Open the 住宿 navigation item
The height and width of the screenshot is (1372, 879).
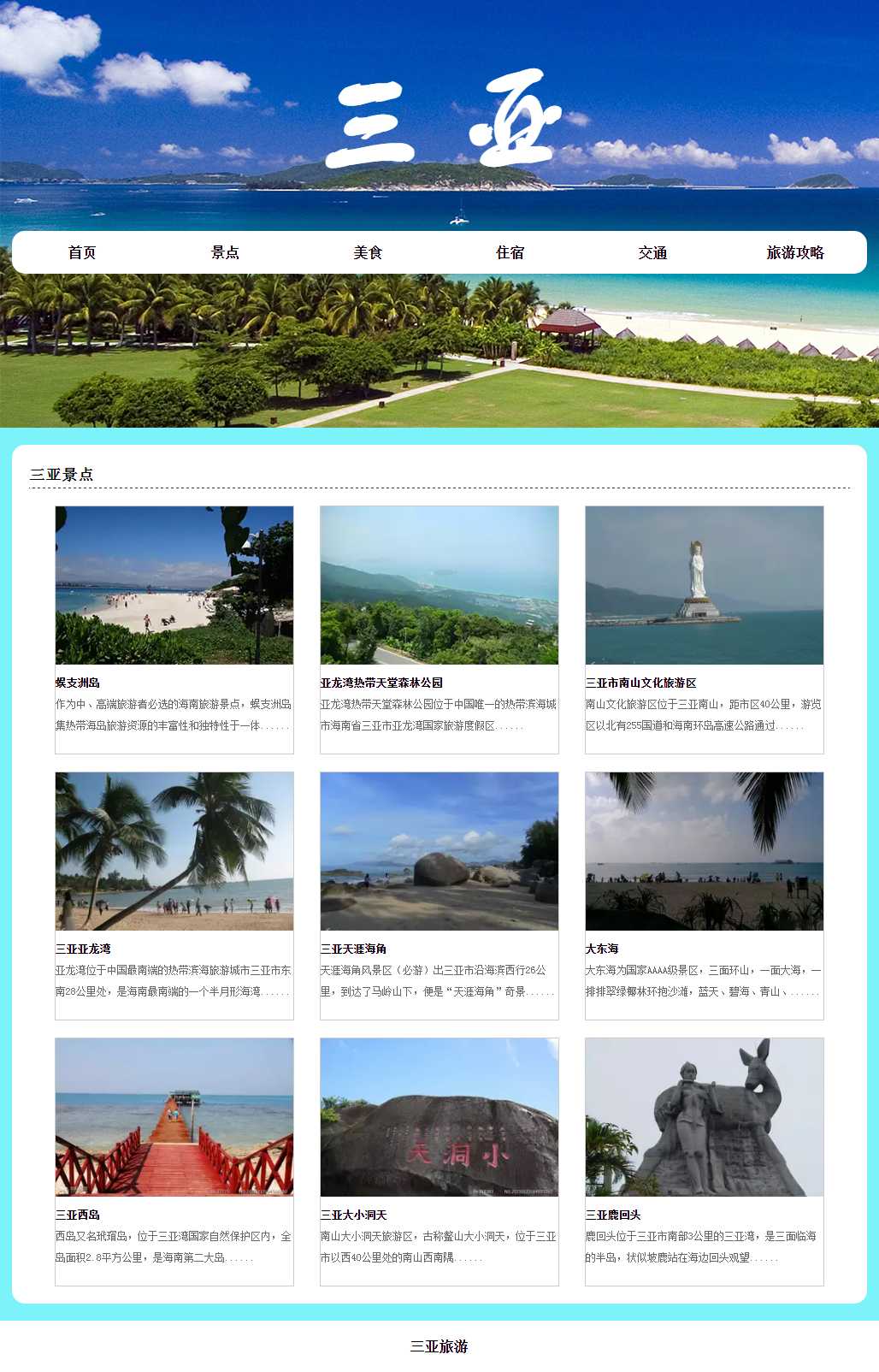coord(510,252)
